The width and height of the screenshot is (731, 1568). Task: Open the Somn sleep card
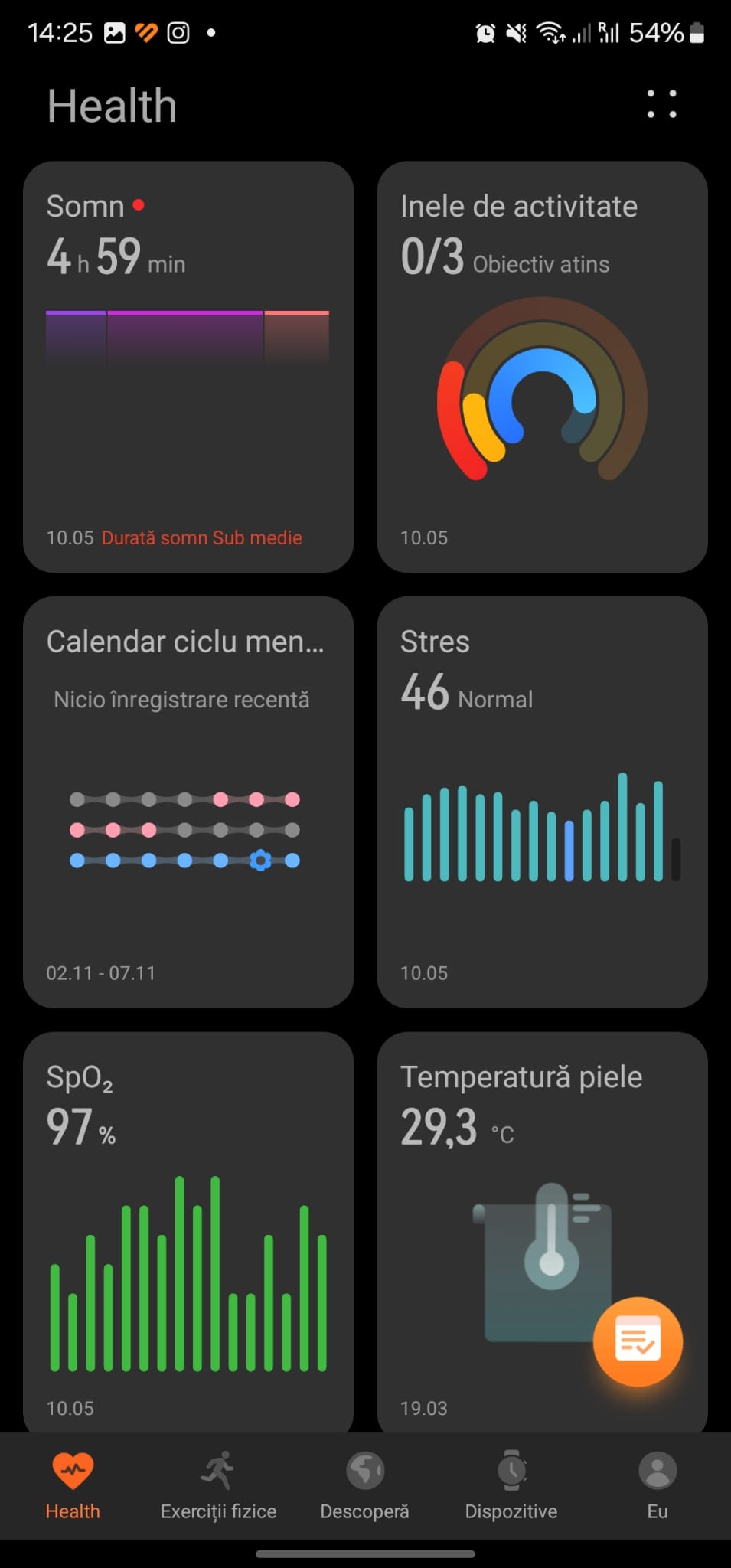pos(188,366)
